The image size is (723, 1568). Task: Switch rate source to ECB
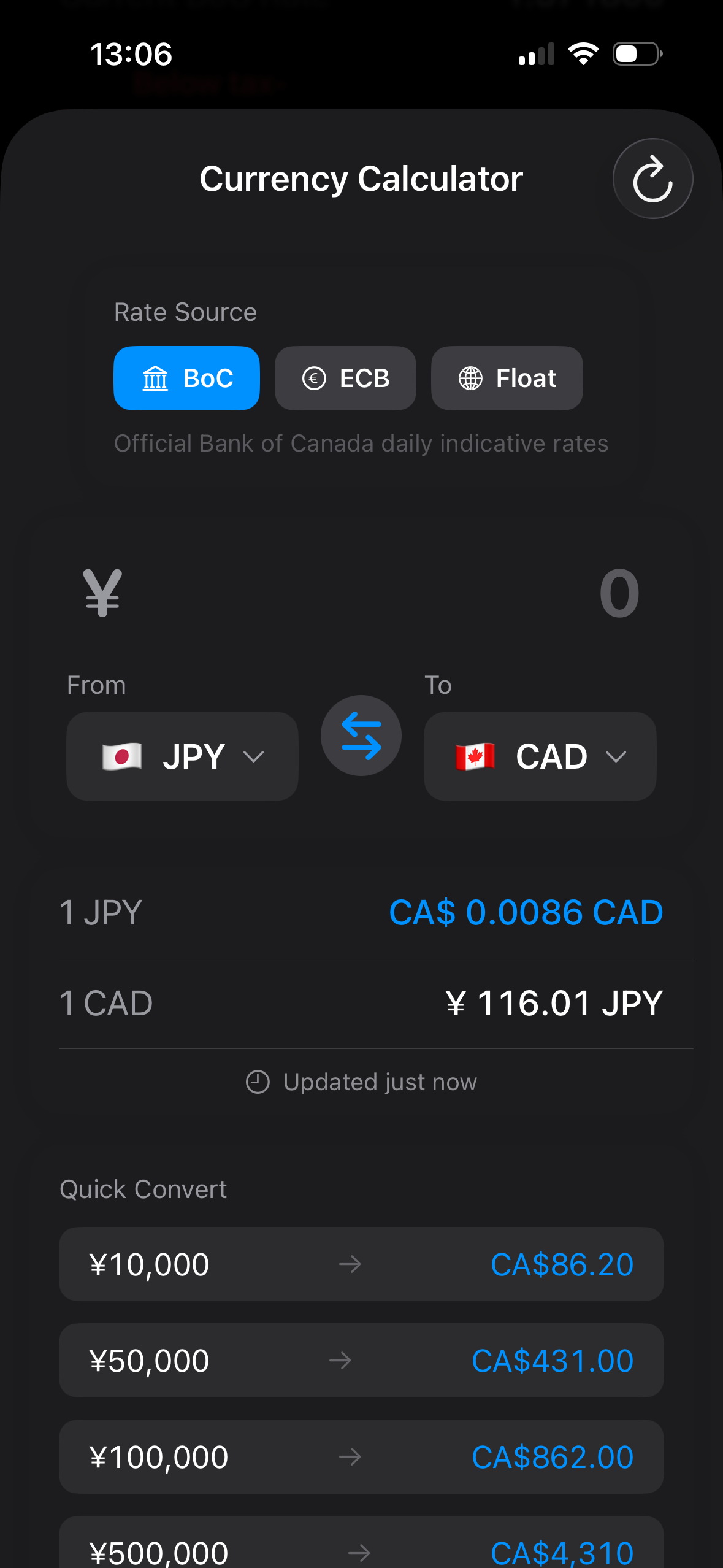coord(345,378)
